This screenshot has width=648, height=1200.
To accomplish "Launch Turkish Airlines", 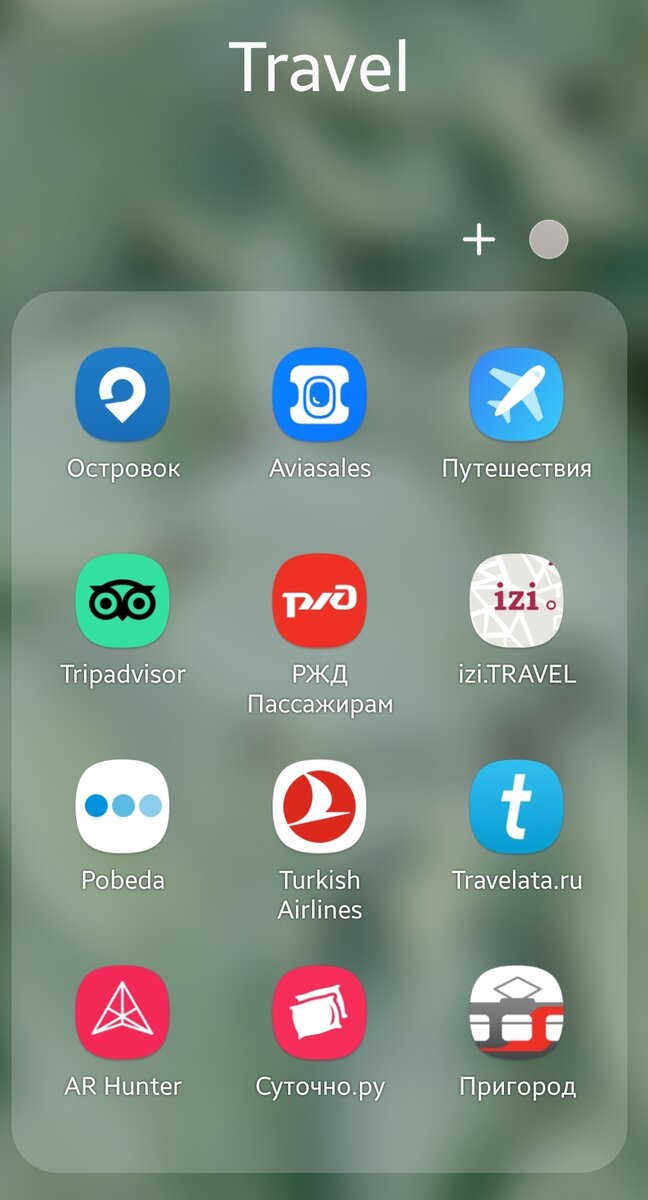I will tap(320, 807).
